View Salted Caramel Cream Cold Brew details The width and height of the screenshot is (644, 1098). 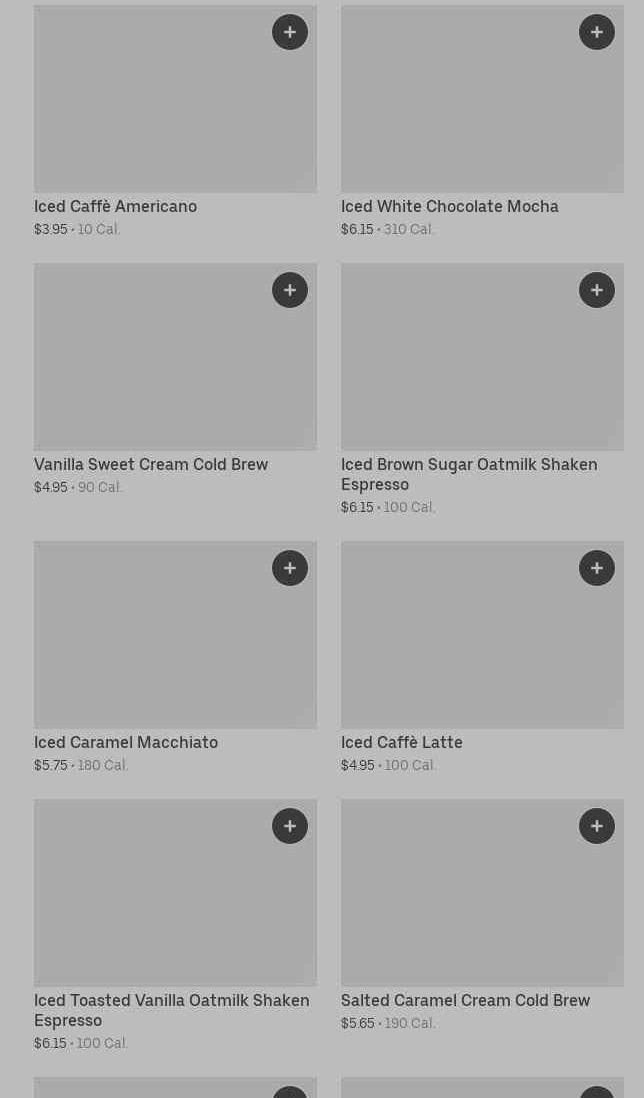pos(482,916)
